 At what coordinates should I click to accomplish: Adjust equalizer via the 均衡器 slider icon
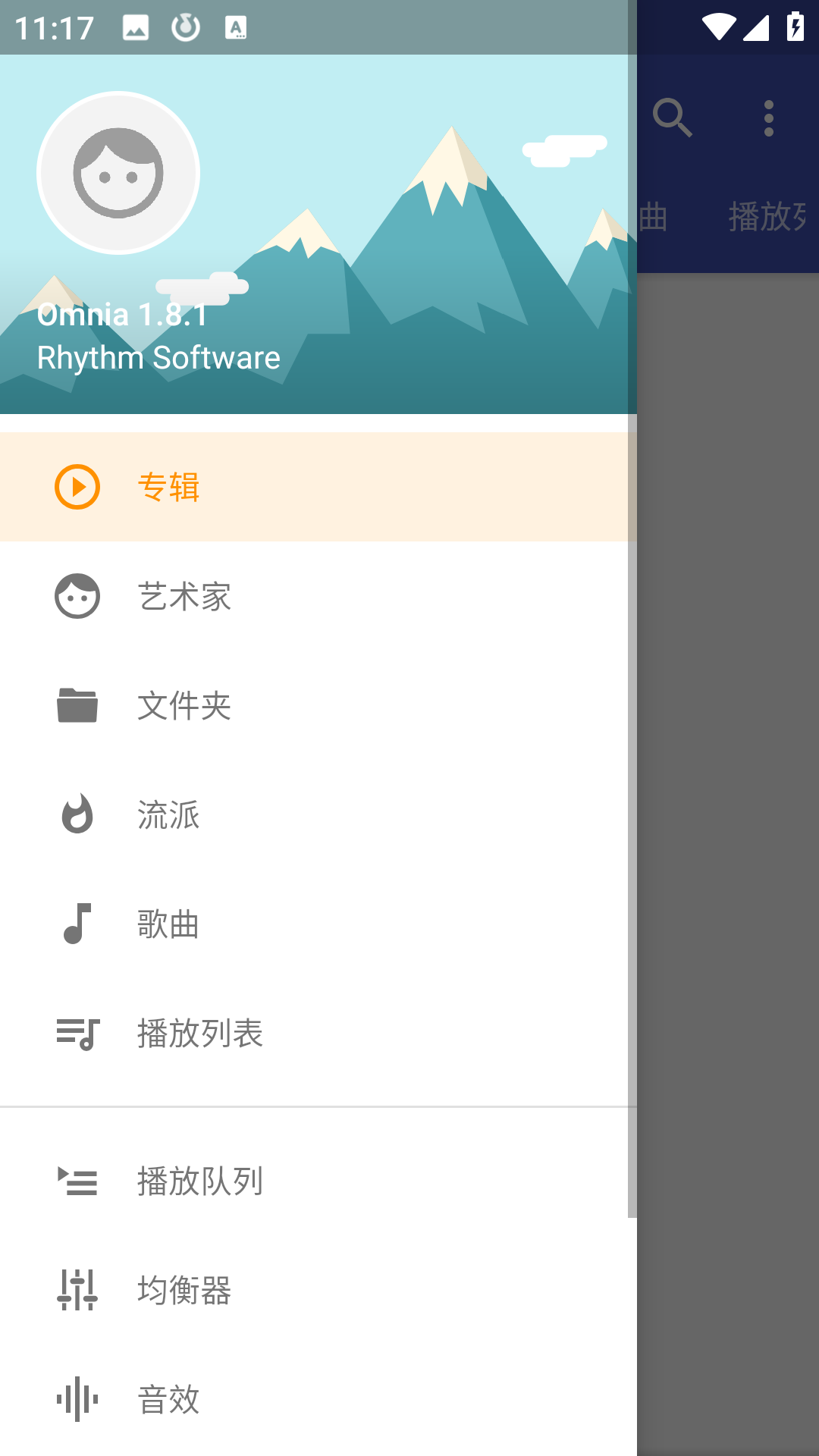[x=77, y=1290]
